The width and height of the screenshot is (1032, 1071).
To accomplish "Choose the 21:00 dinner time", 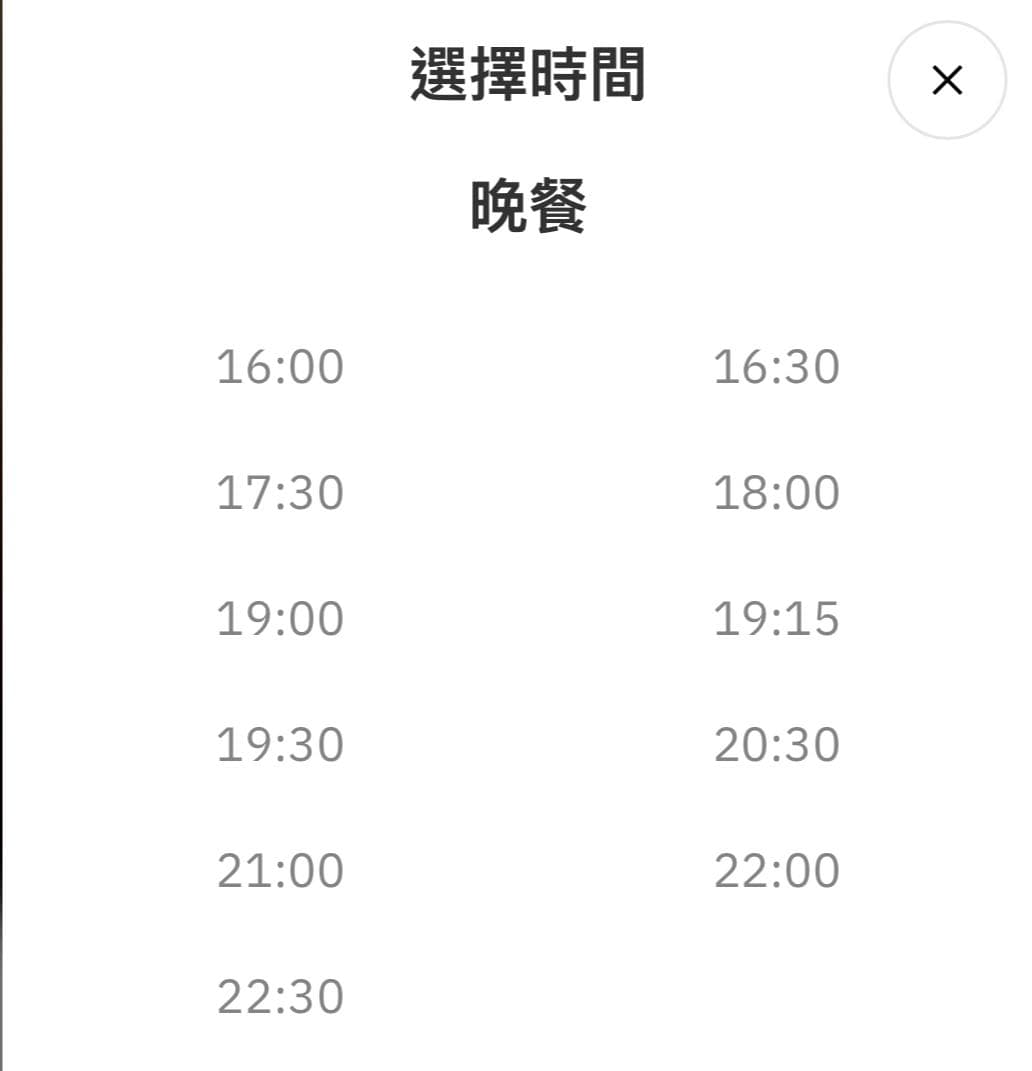I will point(280,871).
